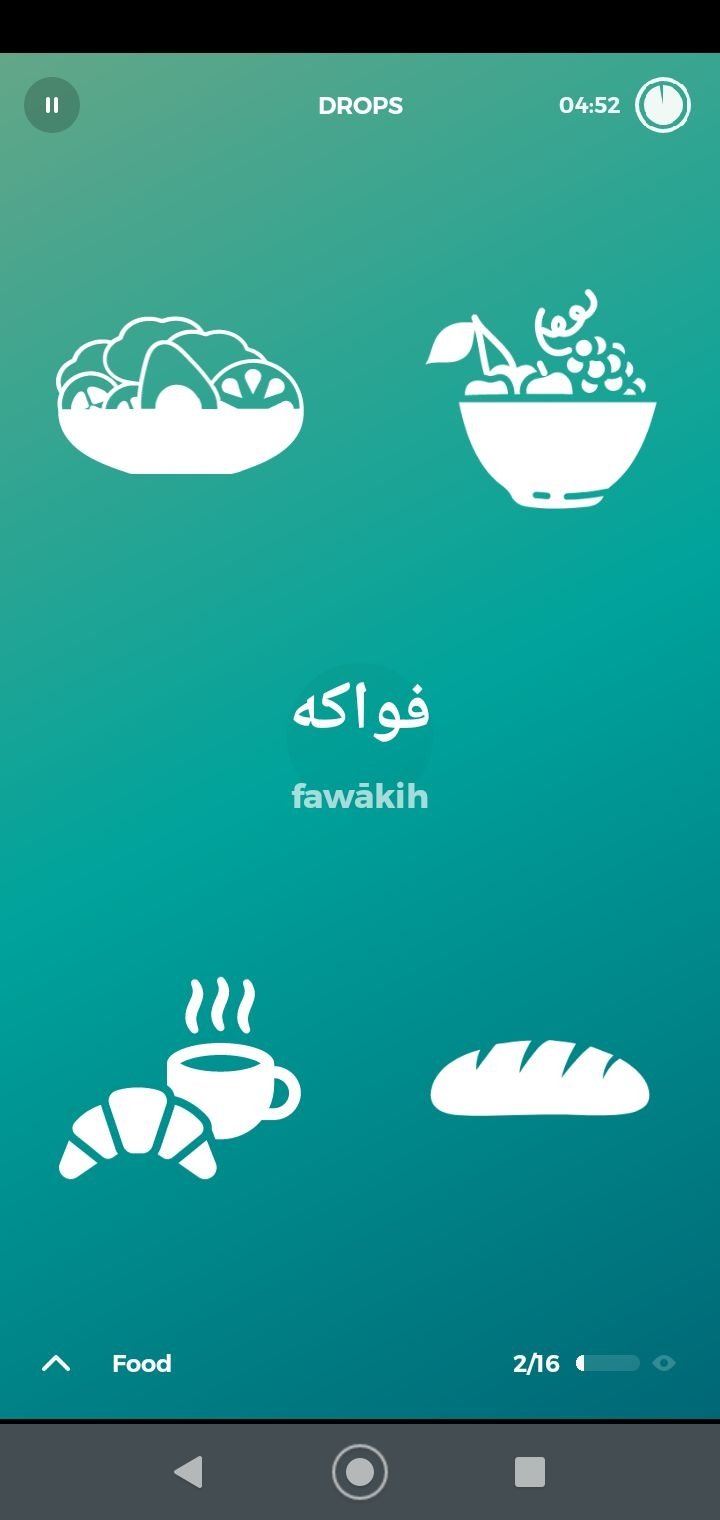The height and width of the screenshot is (1520, 720).
Task: Expand the Food category panel
Action: click(56, 1363)
